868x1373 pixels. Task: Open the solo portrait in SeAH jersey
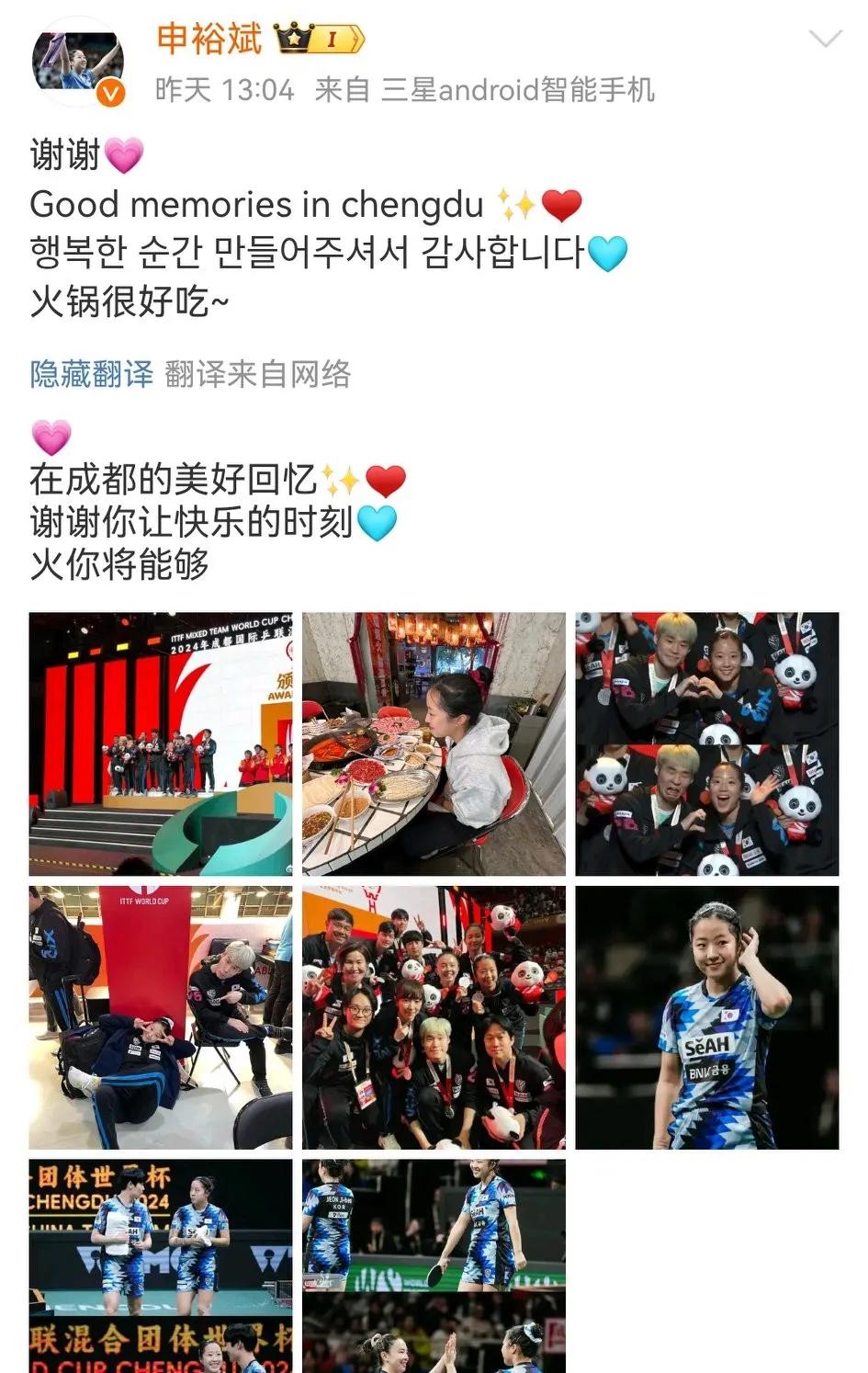pos(706,1016)
